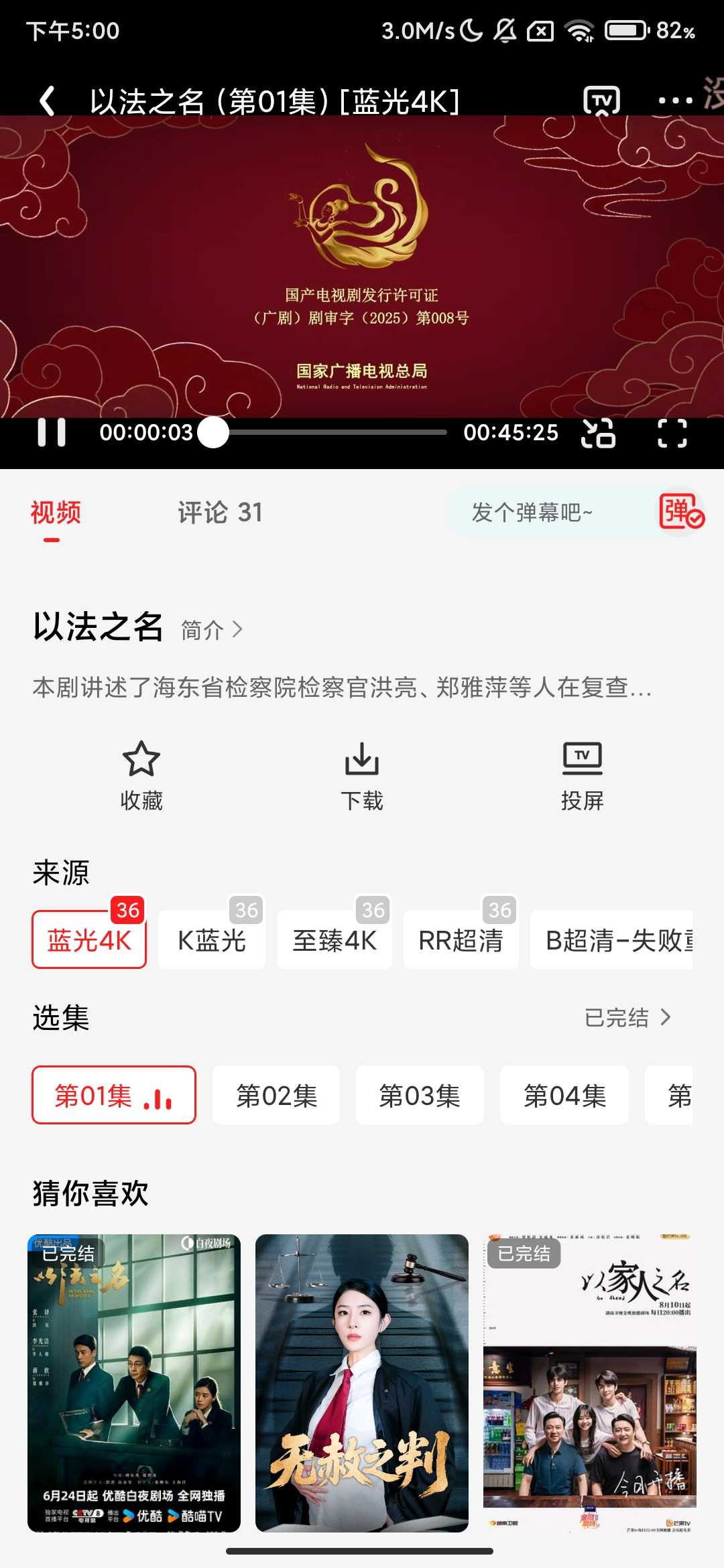Expand the 简介 synopsis details
Image resolution: width=724 pixels, height=1568 pixels.
pos(208,629)
